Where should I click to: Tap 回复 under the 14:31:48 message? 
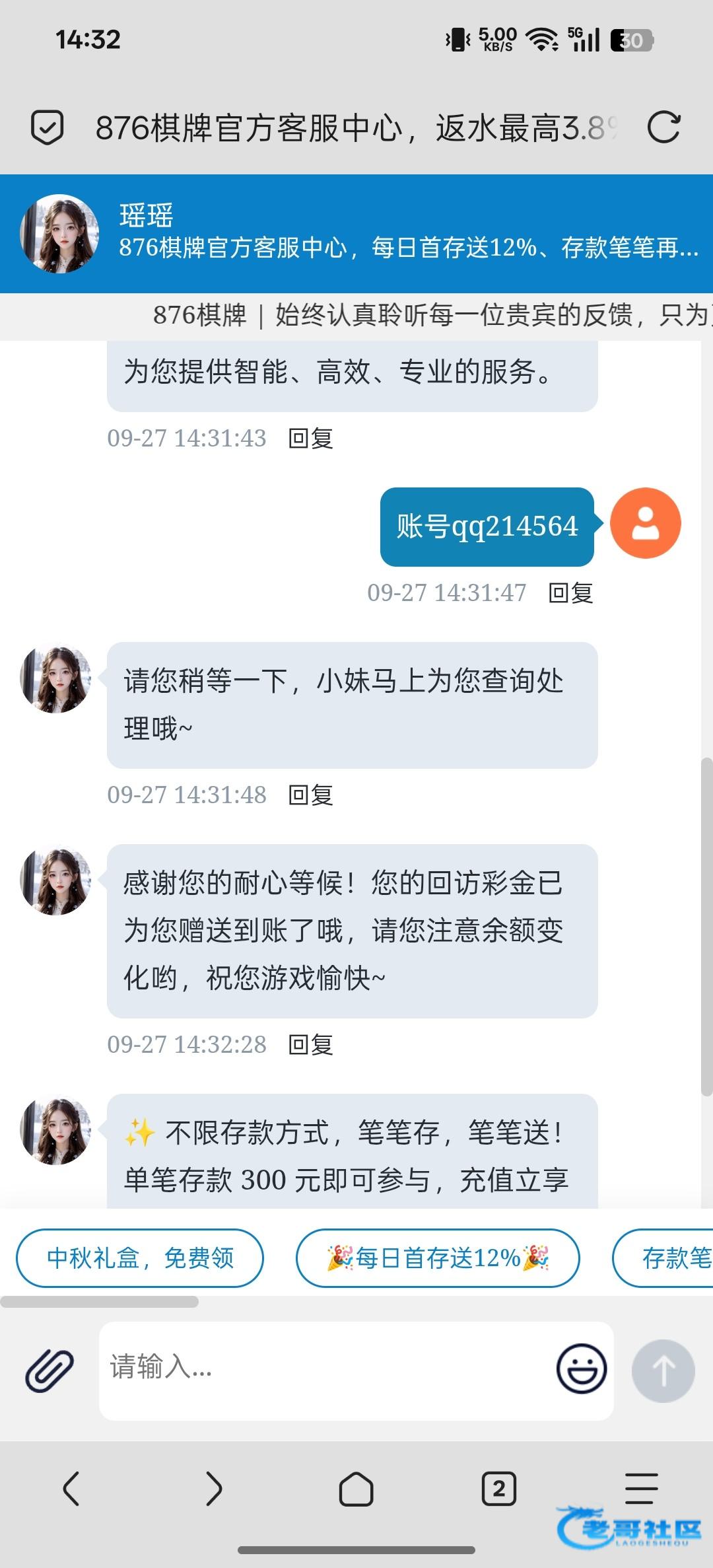(x=311, y=795)
